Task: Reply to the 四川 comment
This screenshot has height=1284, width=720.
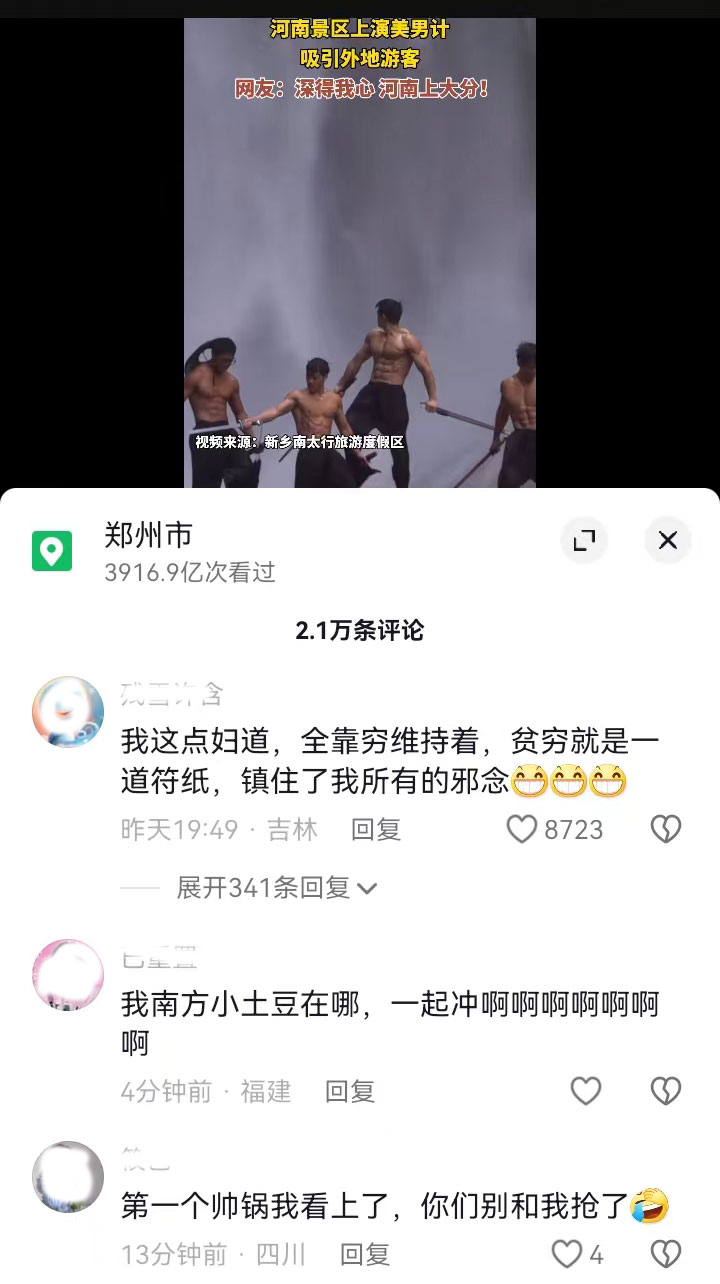Action: [364, 1254]
